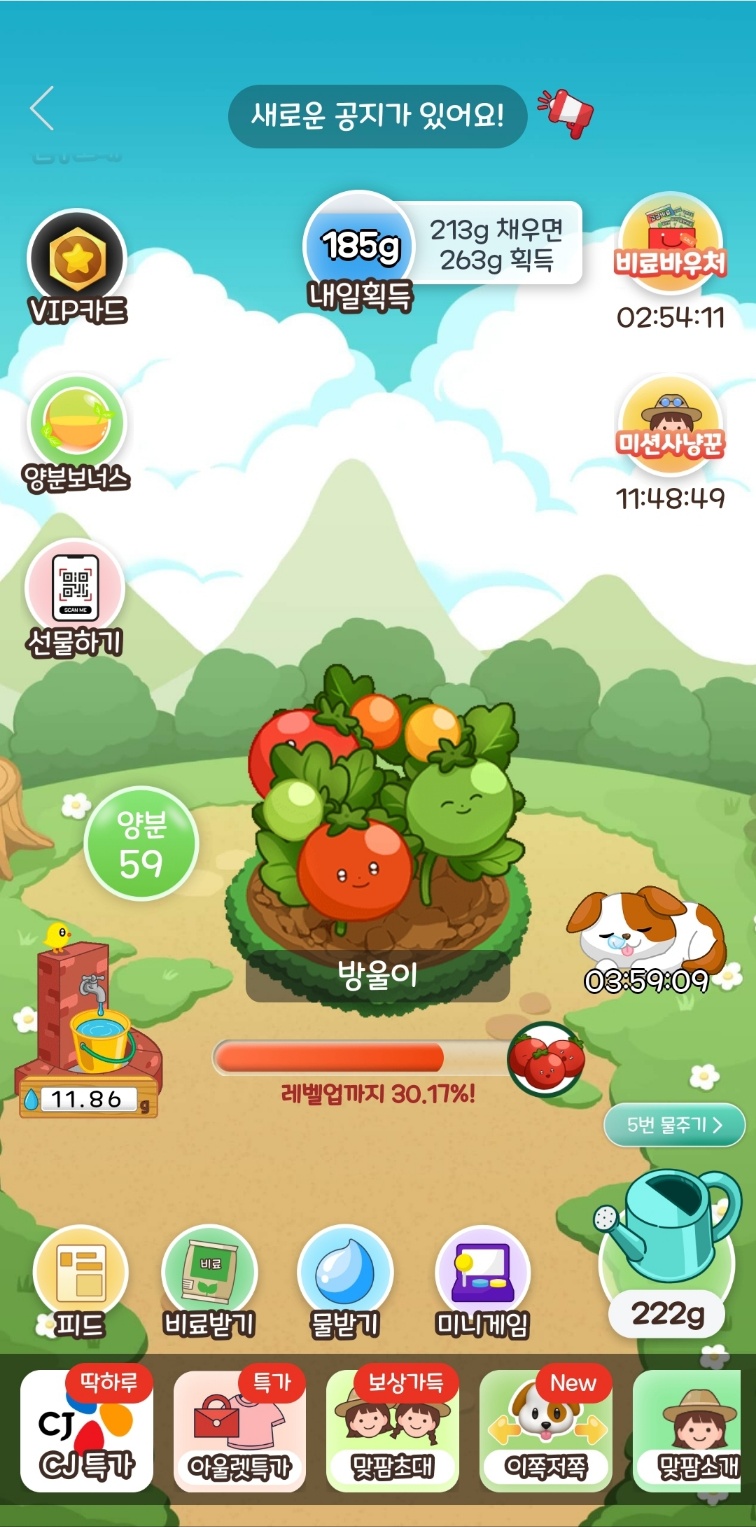Open 아울렛특가 outlet deals tile

pos(239,1431)
